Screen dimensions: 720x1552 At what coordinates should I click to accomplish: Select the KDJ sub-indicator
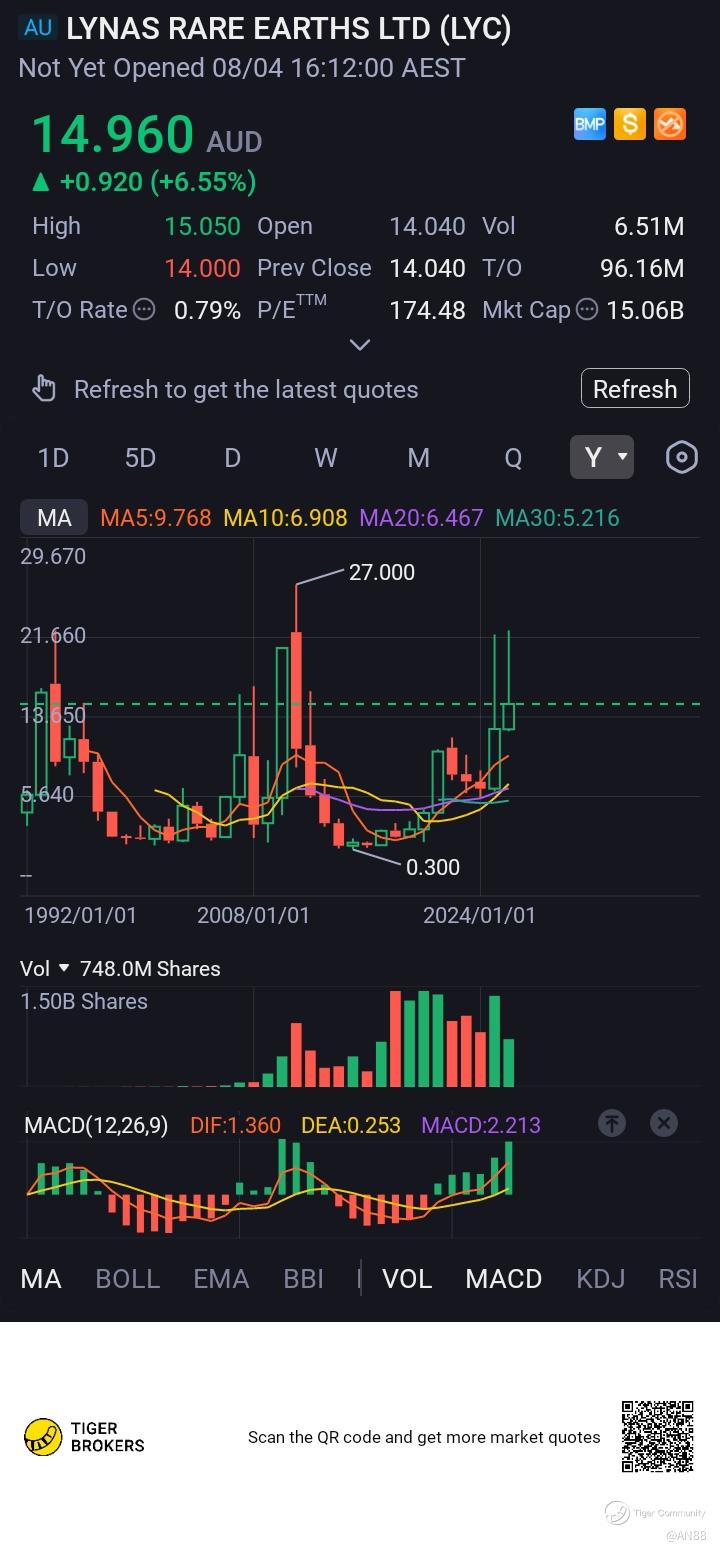pyautogui.click(x=600, y=1279)
